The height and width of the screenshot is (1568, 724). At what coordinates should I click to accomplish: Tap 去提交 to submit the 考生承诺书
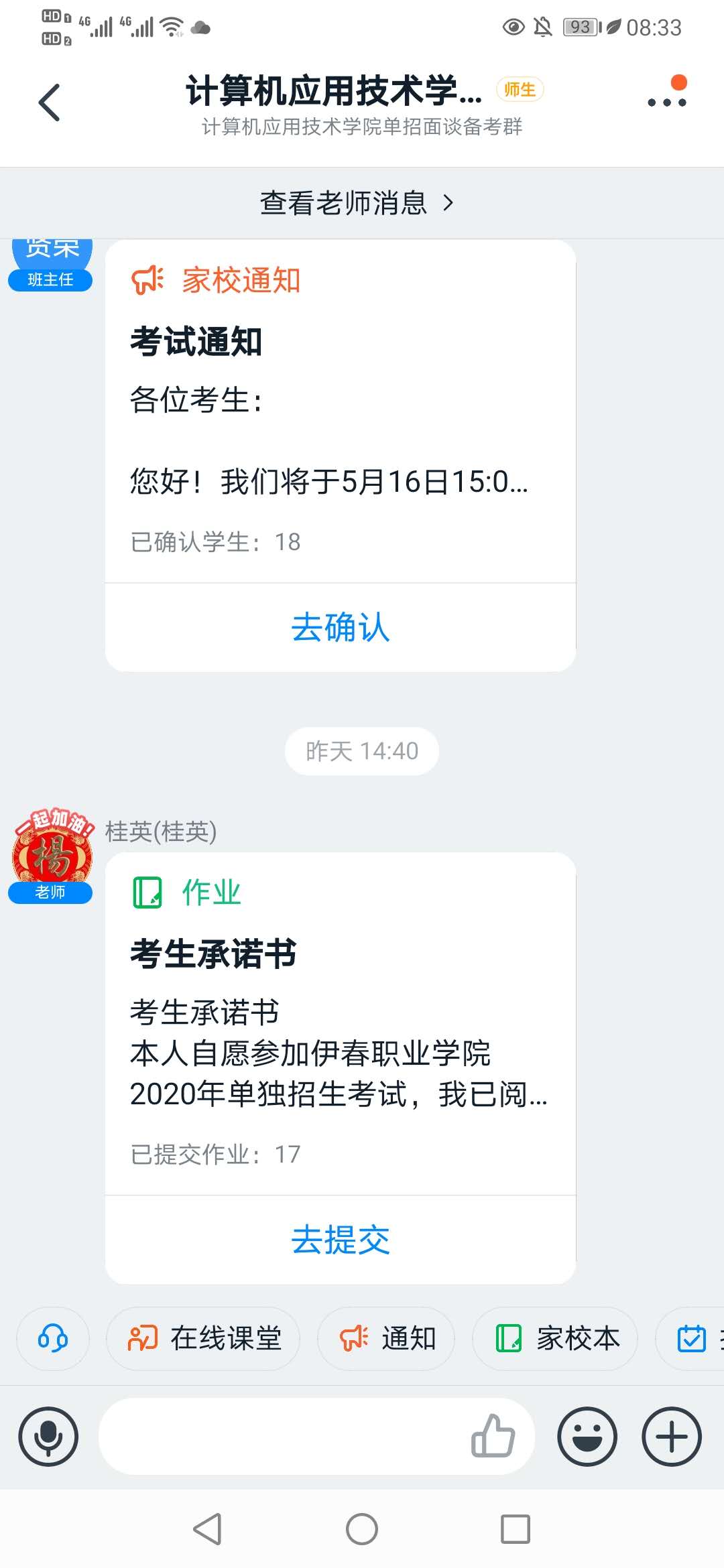(x=341, y=1238)
